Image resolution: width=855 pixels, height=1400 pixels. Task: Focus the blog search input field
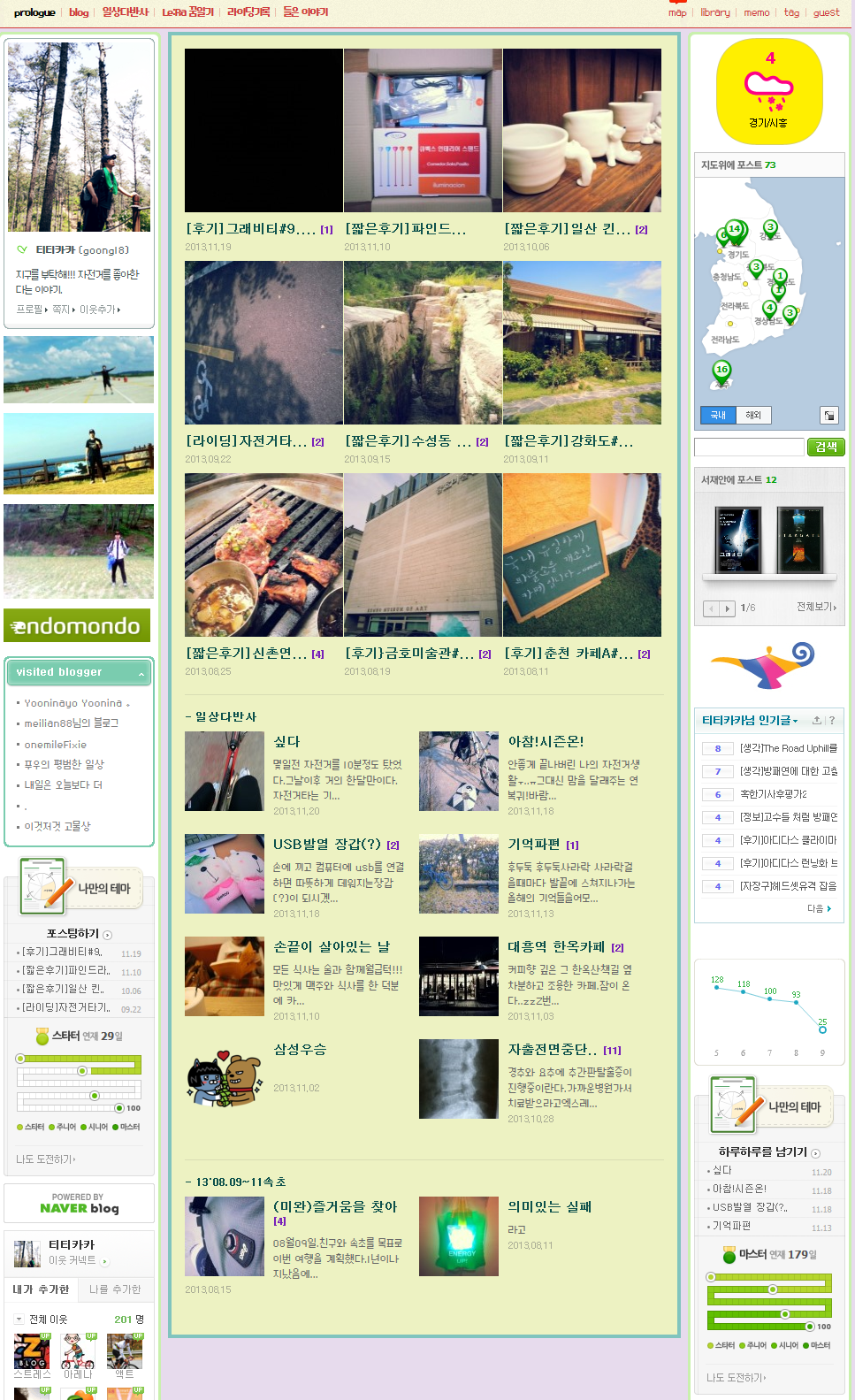point(748,448)
